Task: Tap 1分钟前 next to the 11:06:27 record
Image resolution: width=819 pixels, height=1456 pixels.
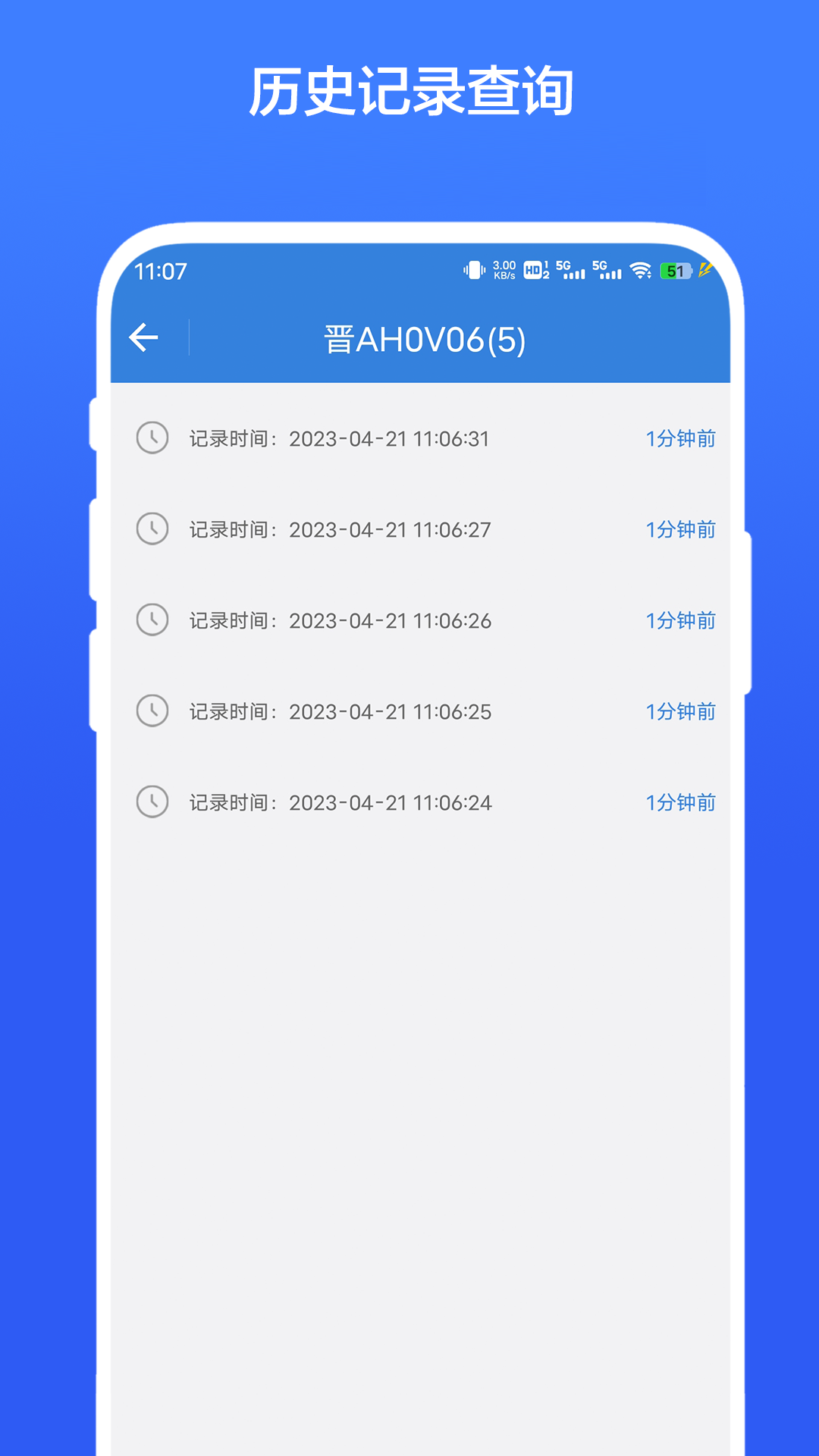Action: click(x=680, y=529)
